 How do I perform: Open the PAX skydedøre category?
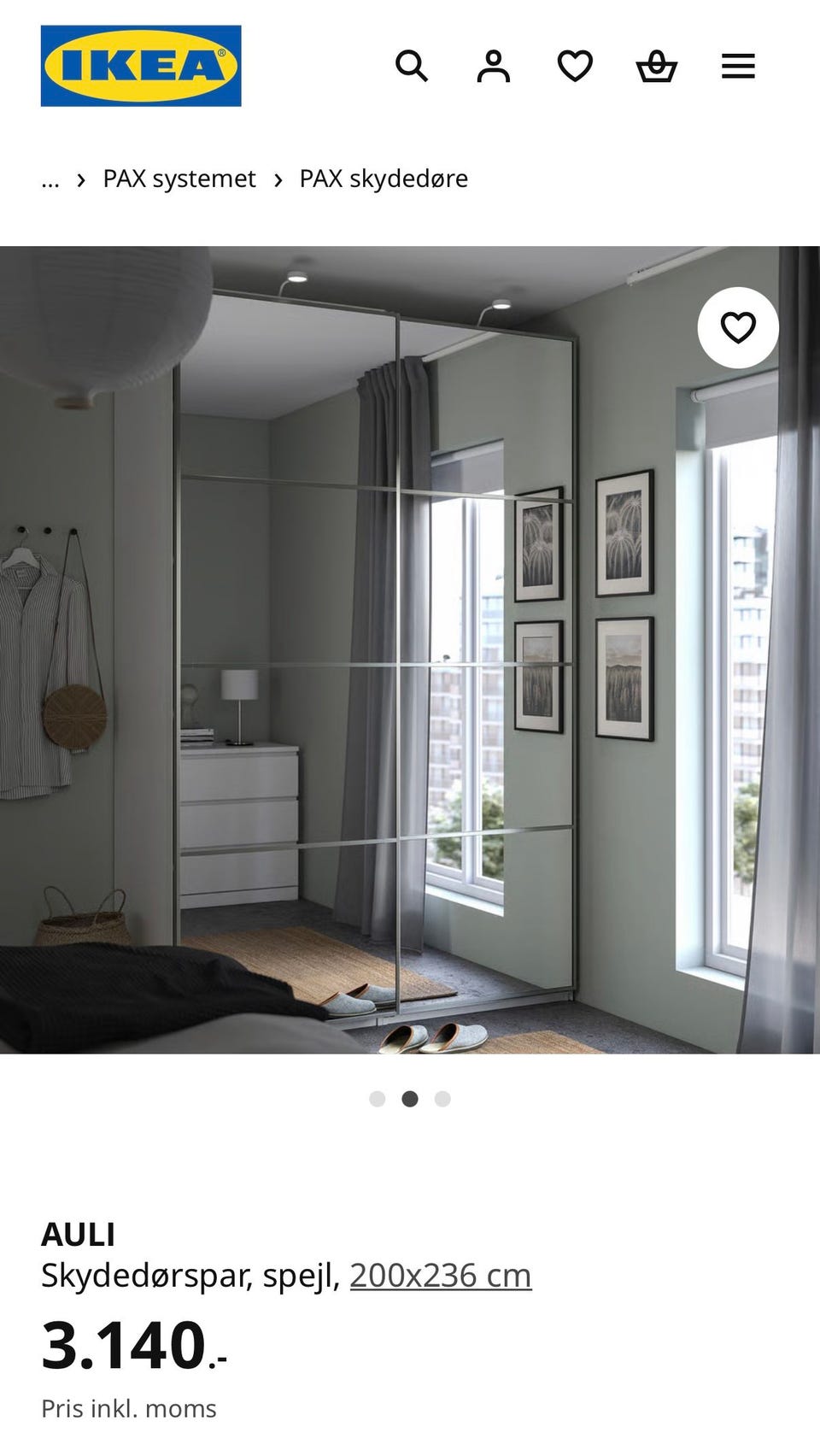tap(382, 179)
